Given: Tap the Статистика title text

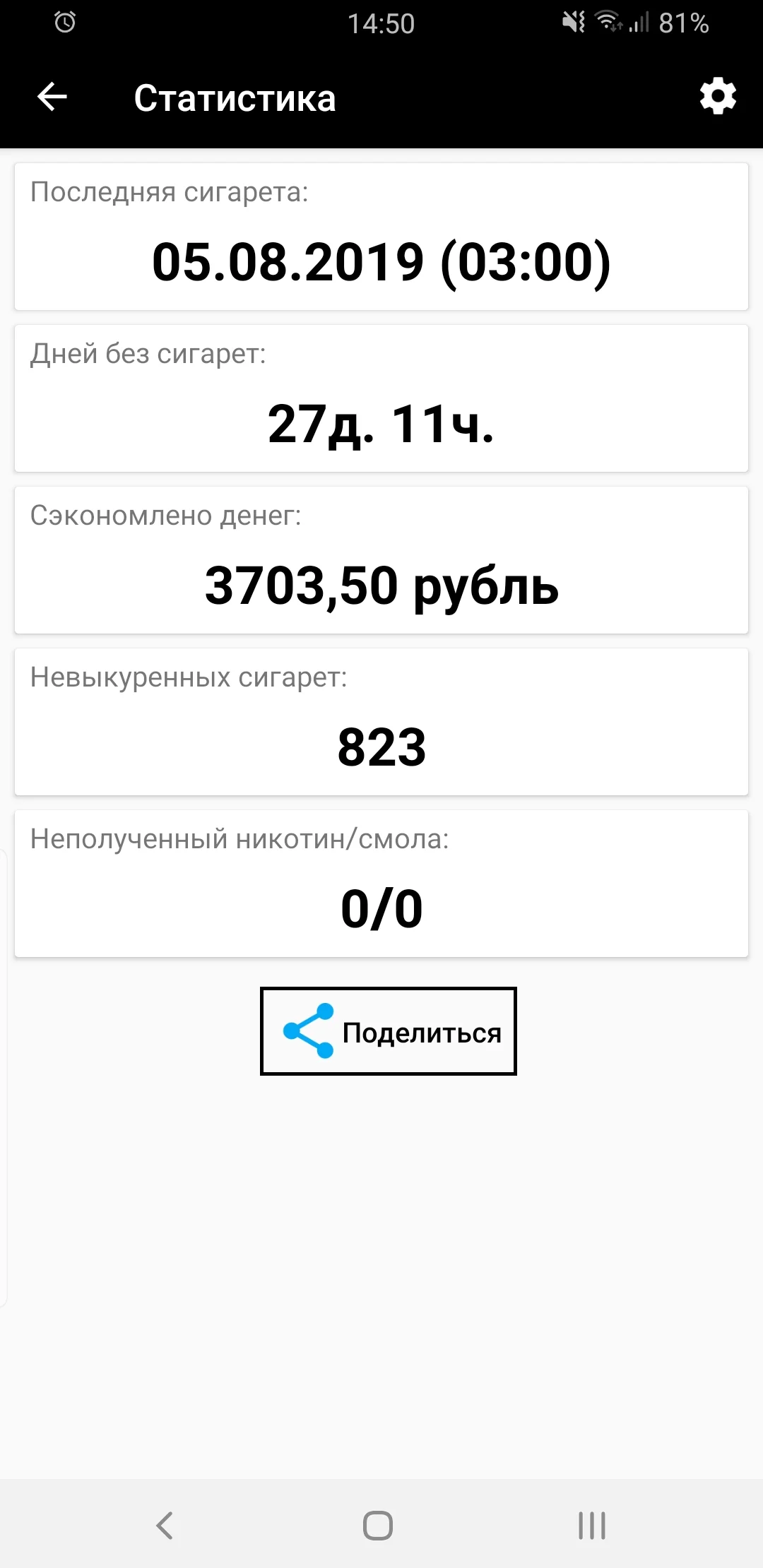Looking at the screenshot, I should point(236,98).
